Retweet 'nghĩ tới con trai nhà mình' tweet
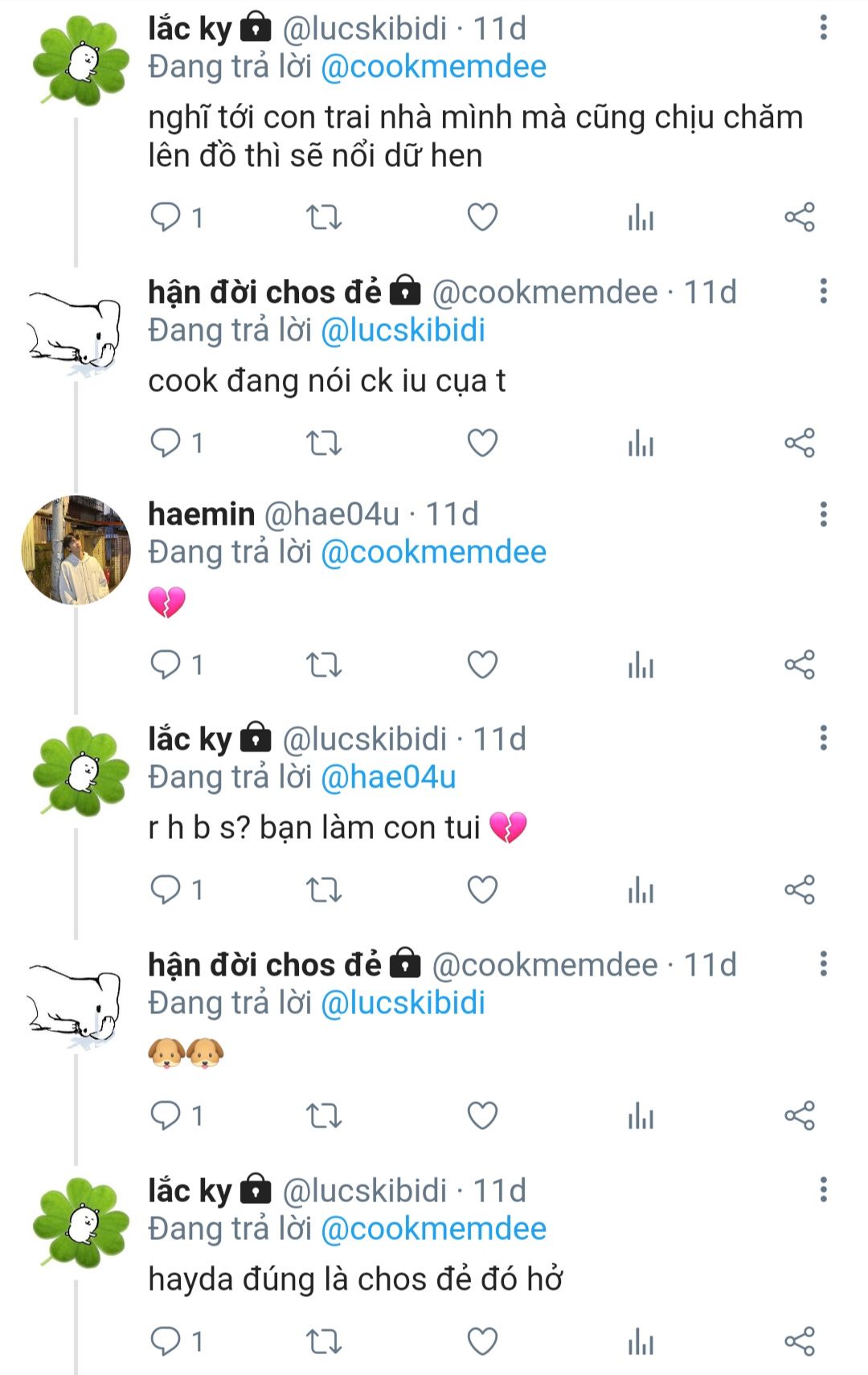The height and width of the screenshot is (1375, 868). (324, 217)
